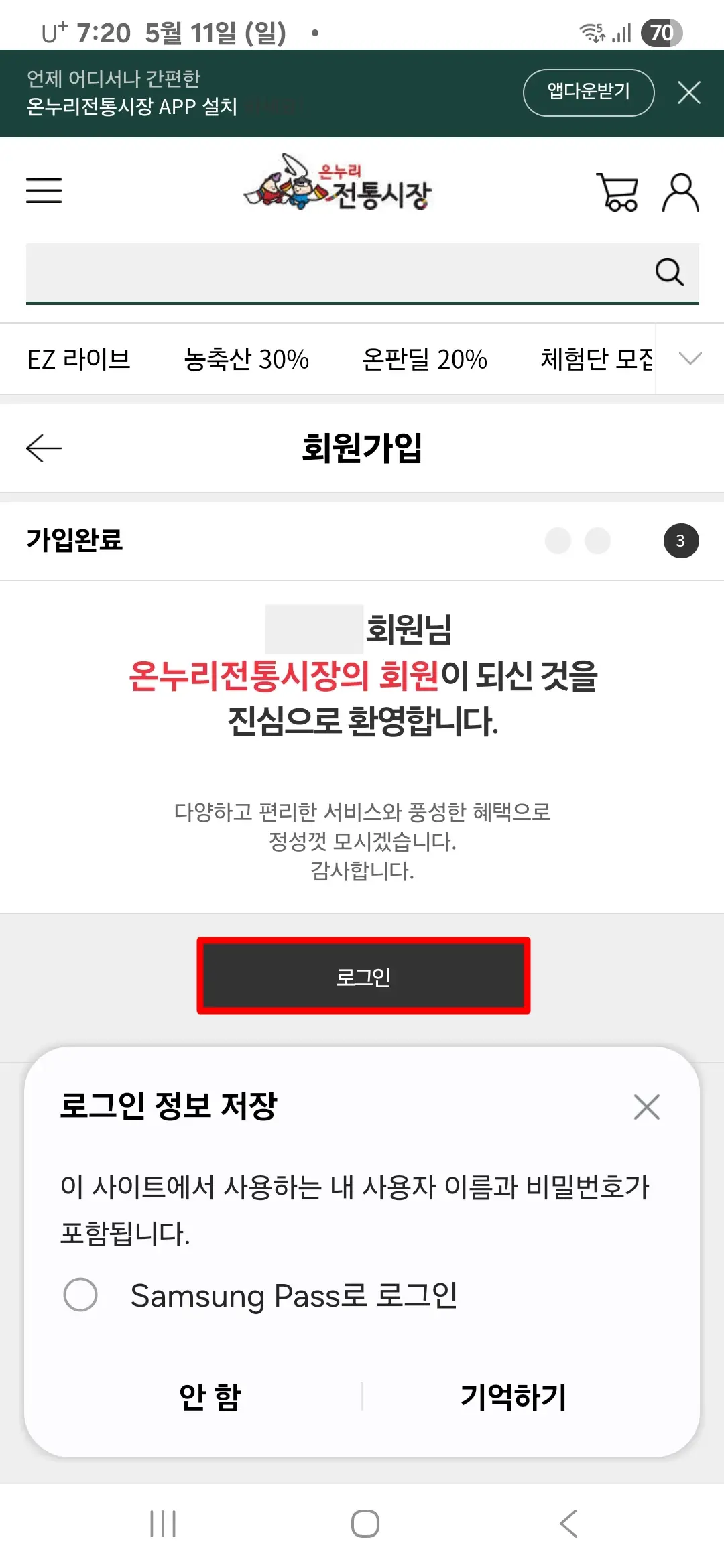Dismiss the 로그인 정보 저장 dialog

(646, 1107)
